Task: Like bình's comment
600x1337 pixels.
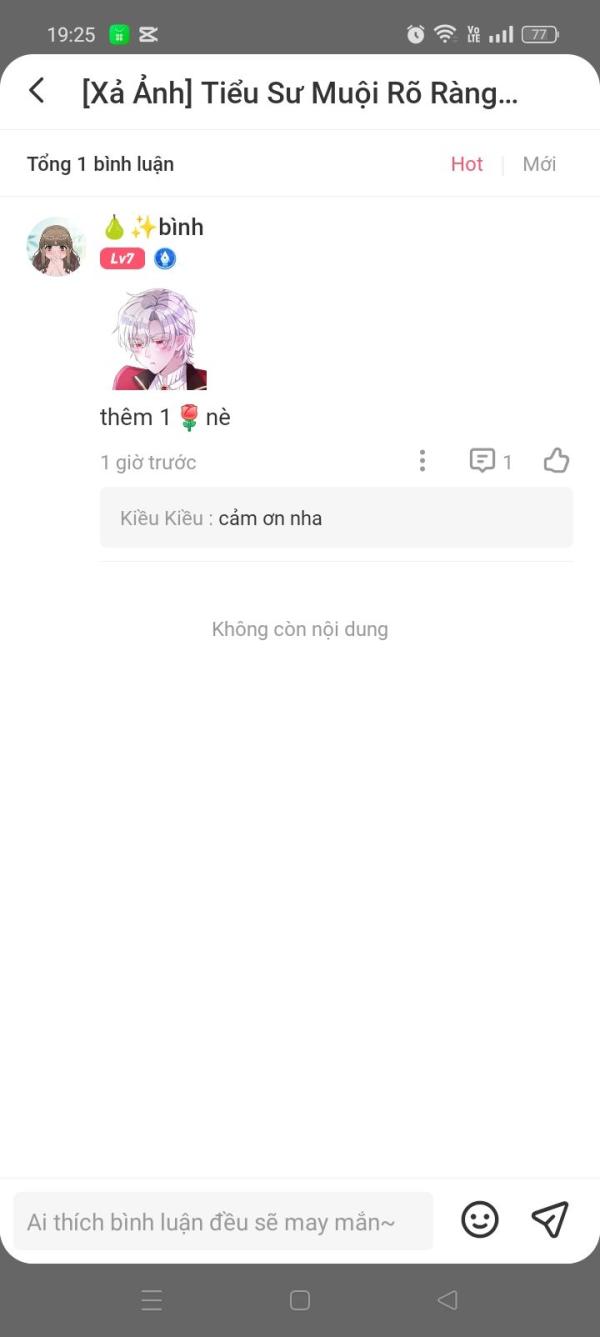Action: click(556, 461)
